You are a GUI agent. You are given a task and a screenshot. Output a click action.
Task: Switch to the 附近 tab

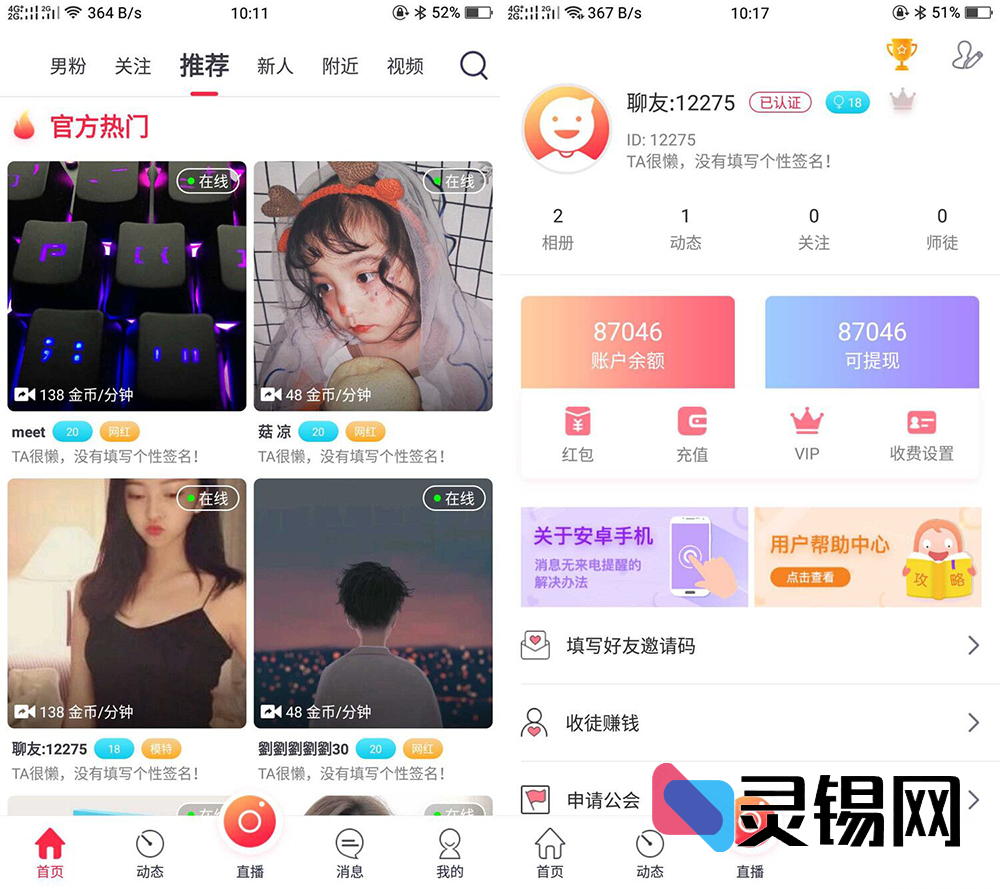tap(340, 67)
